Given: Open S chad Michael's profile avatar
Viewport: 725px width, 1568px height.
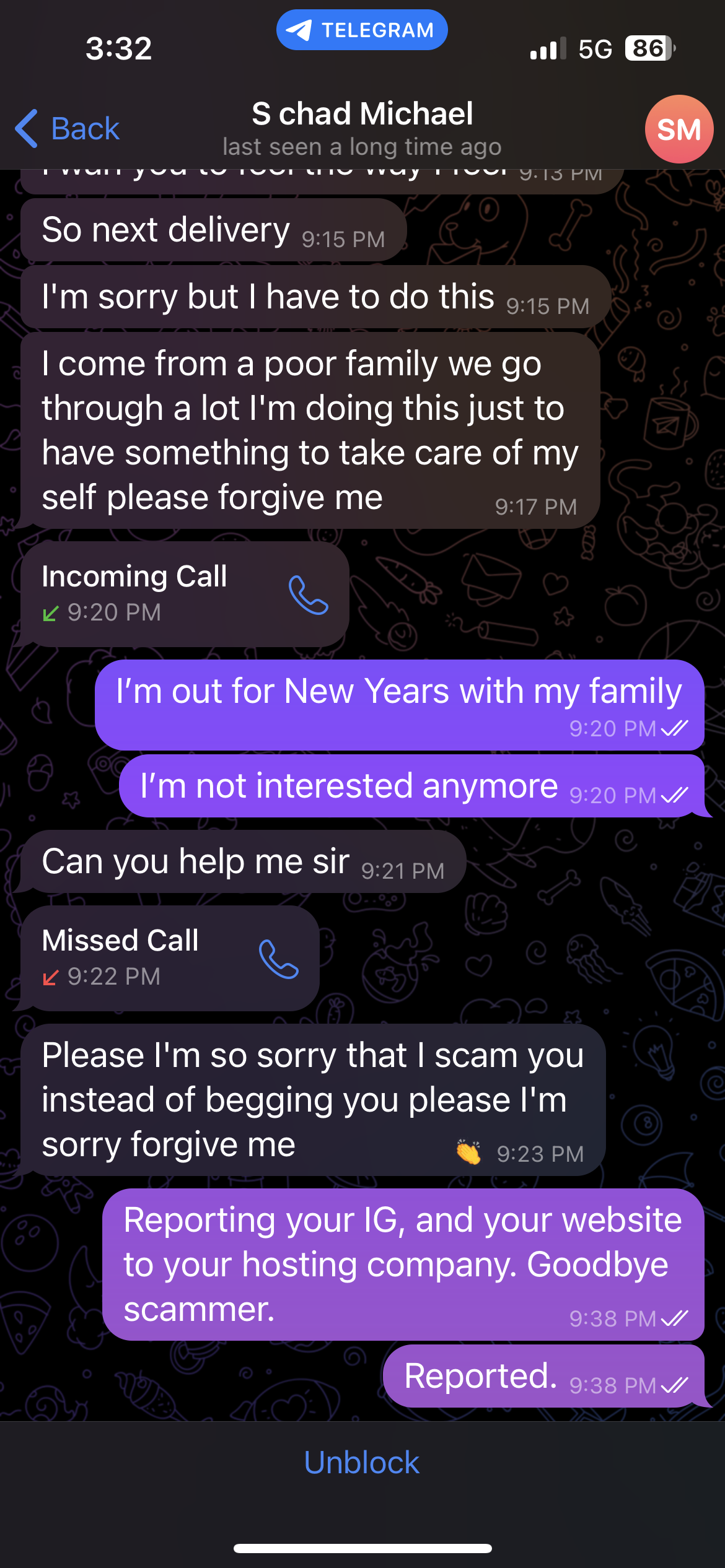Looking at the screenshot, I should point(679,129).
